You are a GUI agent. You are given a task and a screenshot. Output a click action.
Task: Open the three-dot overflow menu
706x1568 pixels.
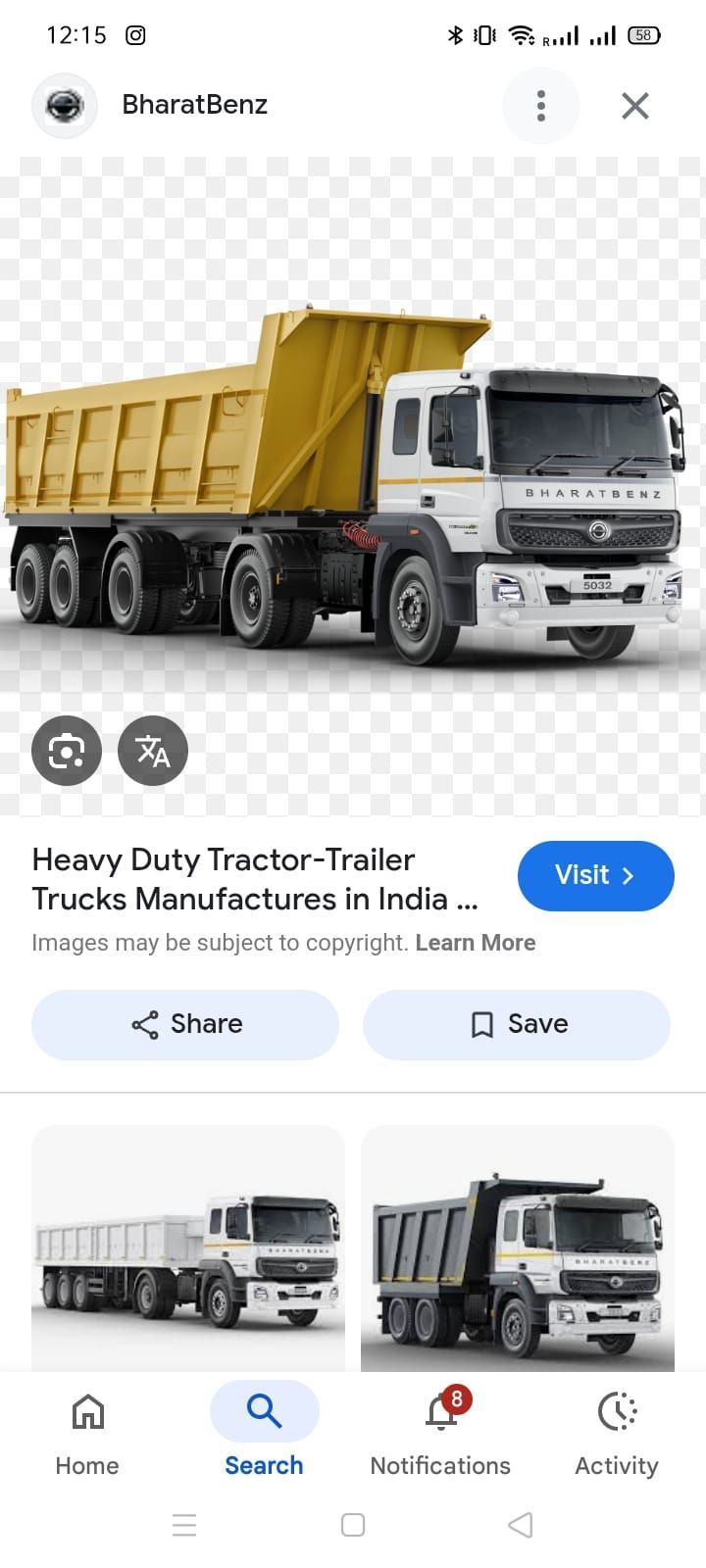click(x=540, y=106)
